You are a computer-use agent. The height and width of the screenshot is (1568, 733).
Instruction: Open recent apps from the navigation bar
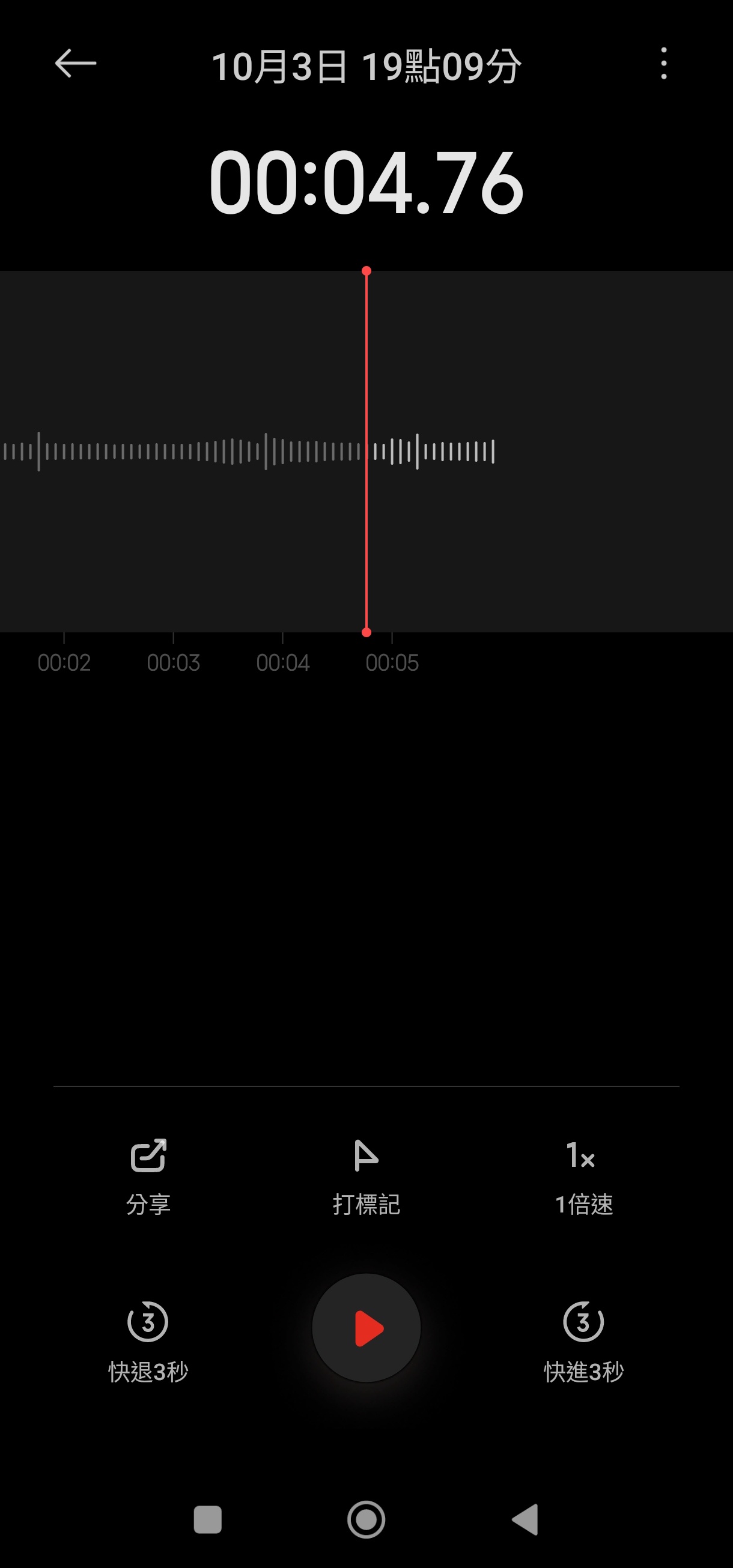(208, 1519)
